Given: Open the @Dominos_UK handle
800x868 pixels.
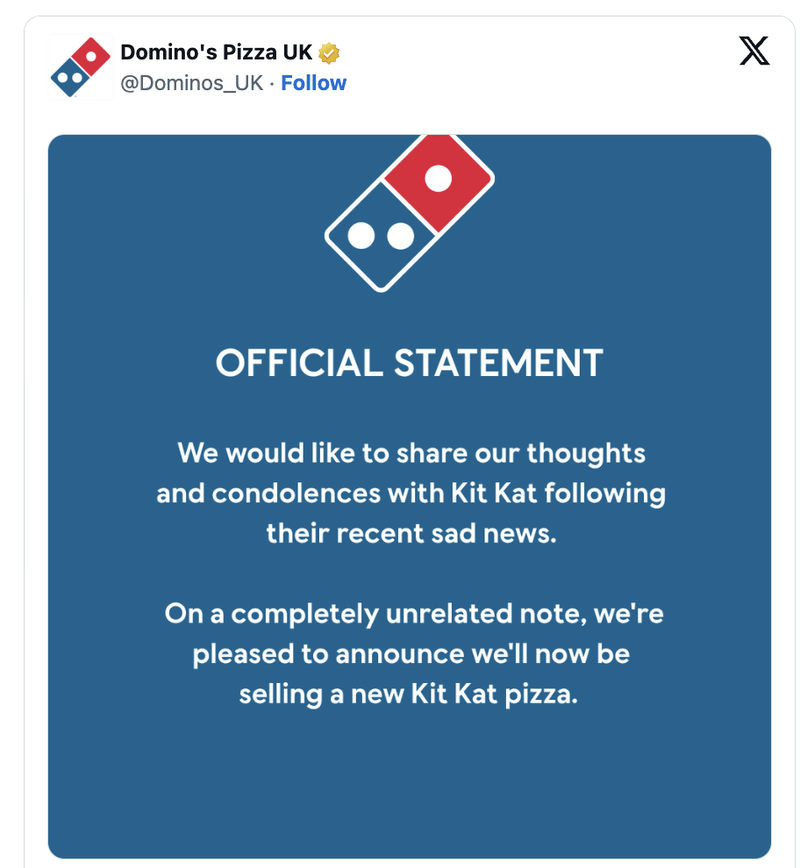Looking at the screenshot, I should [x=192, y=83].
